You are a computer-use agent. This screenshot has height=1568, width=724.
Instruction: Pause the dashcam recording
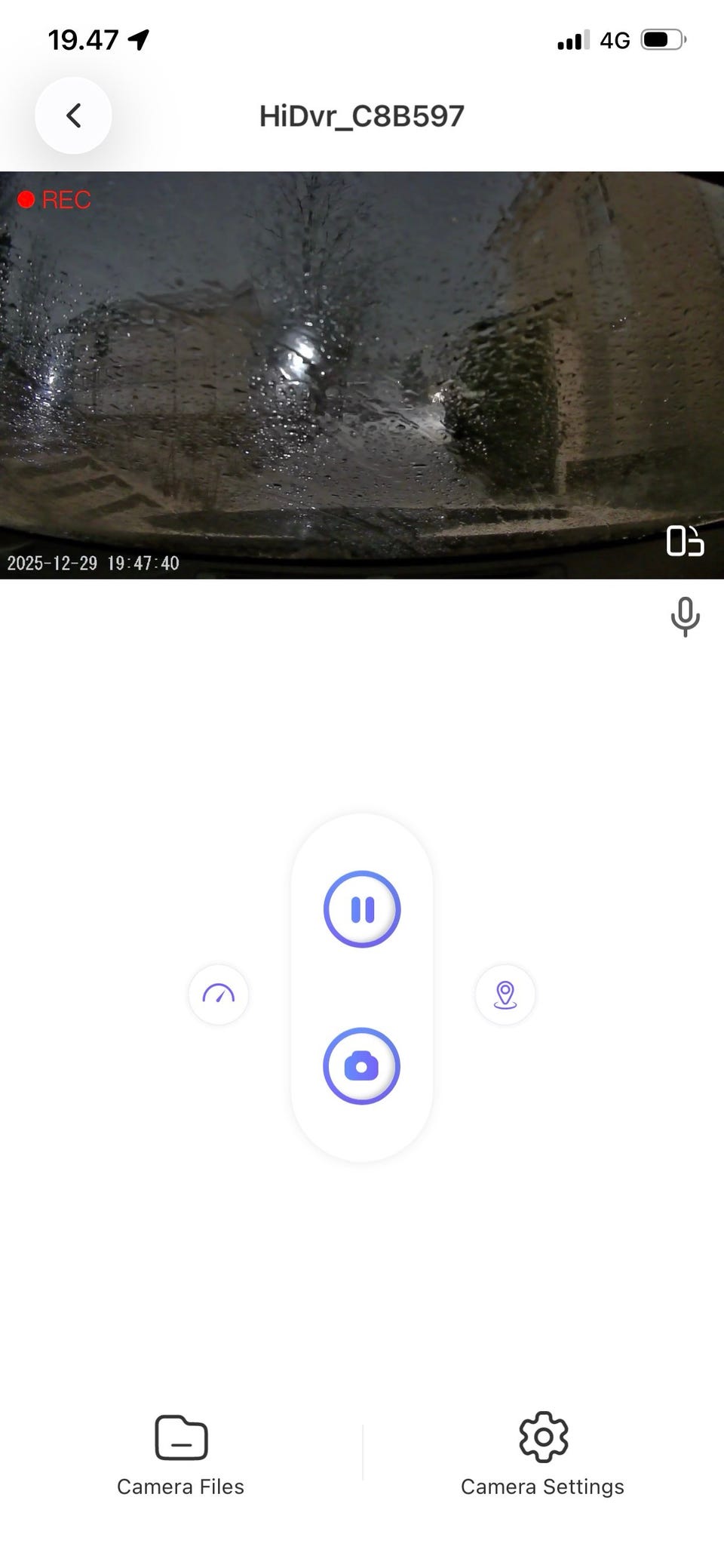(362, 909)
